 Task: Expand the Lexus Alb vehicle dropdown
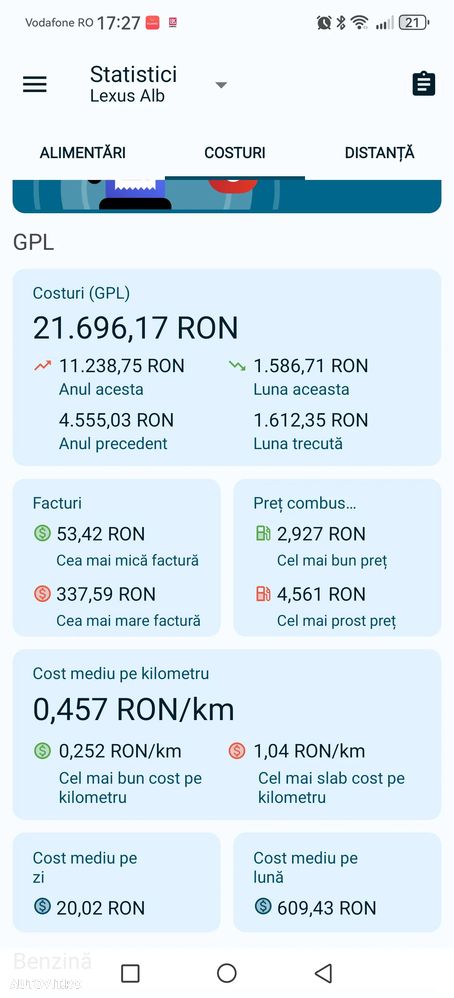tap(221, 85)
